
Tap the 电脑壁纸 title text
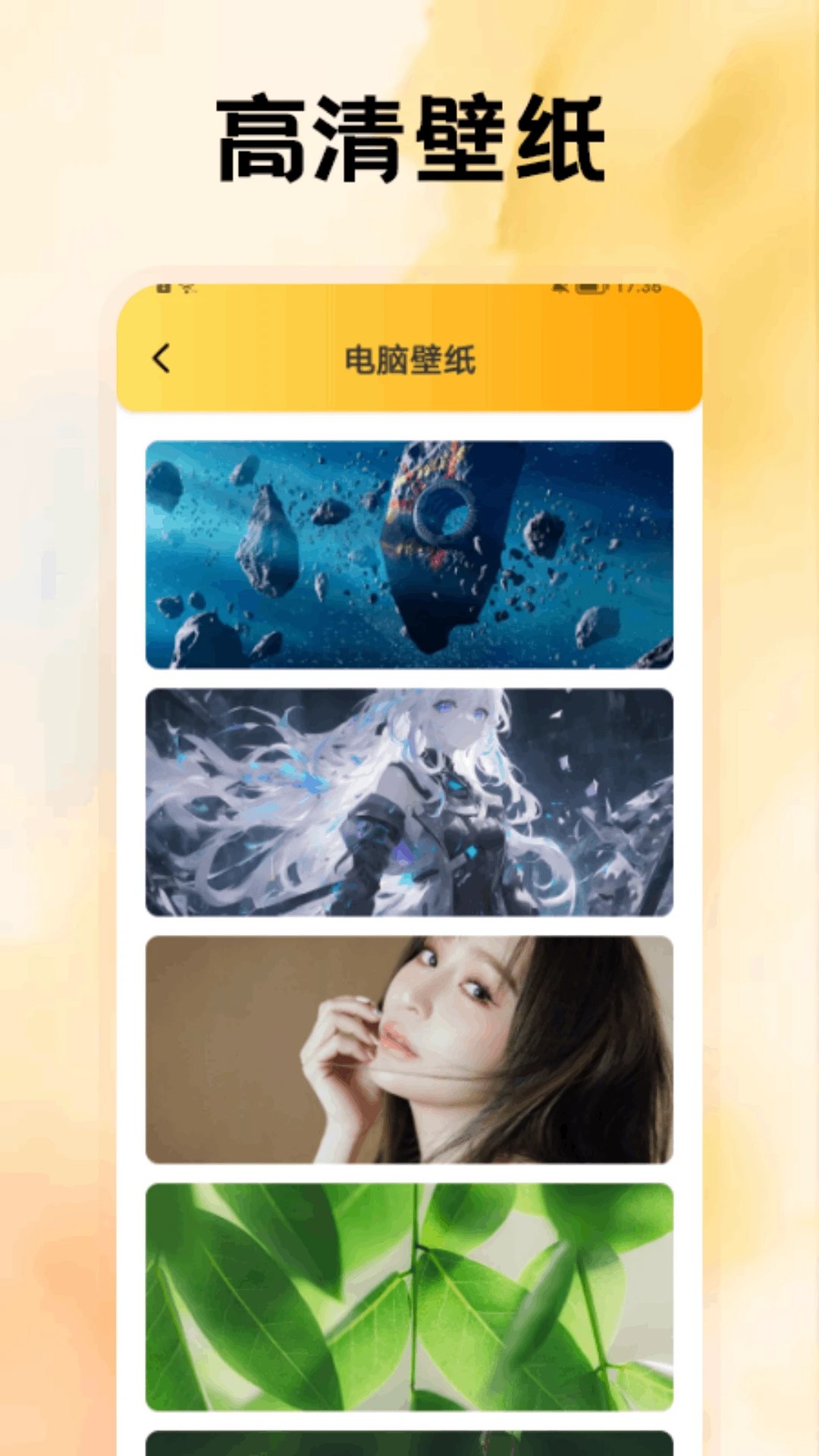click(409, 358)
